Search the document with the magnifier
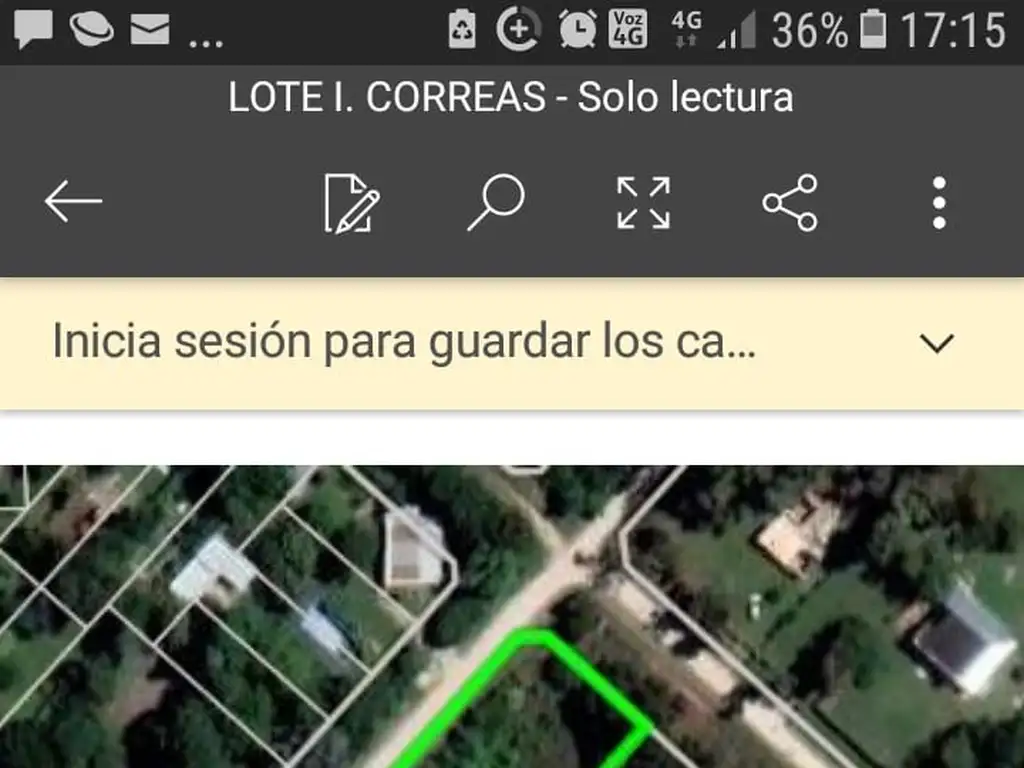 tap(496, 202)
